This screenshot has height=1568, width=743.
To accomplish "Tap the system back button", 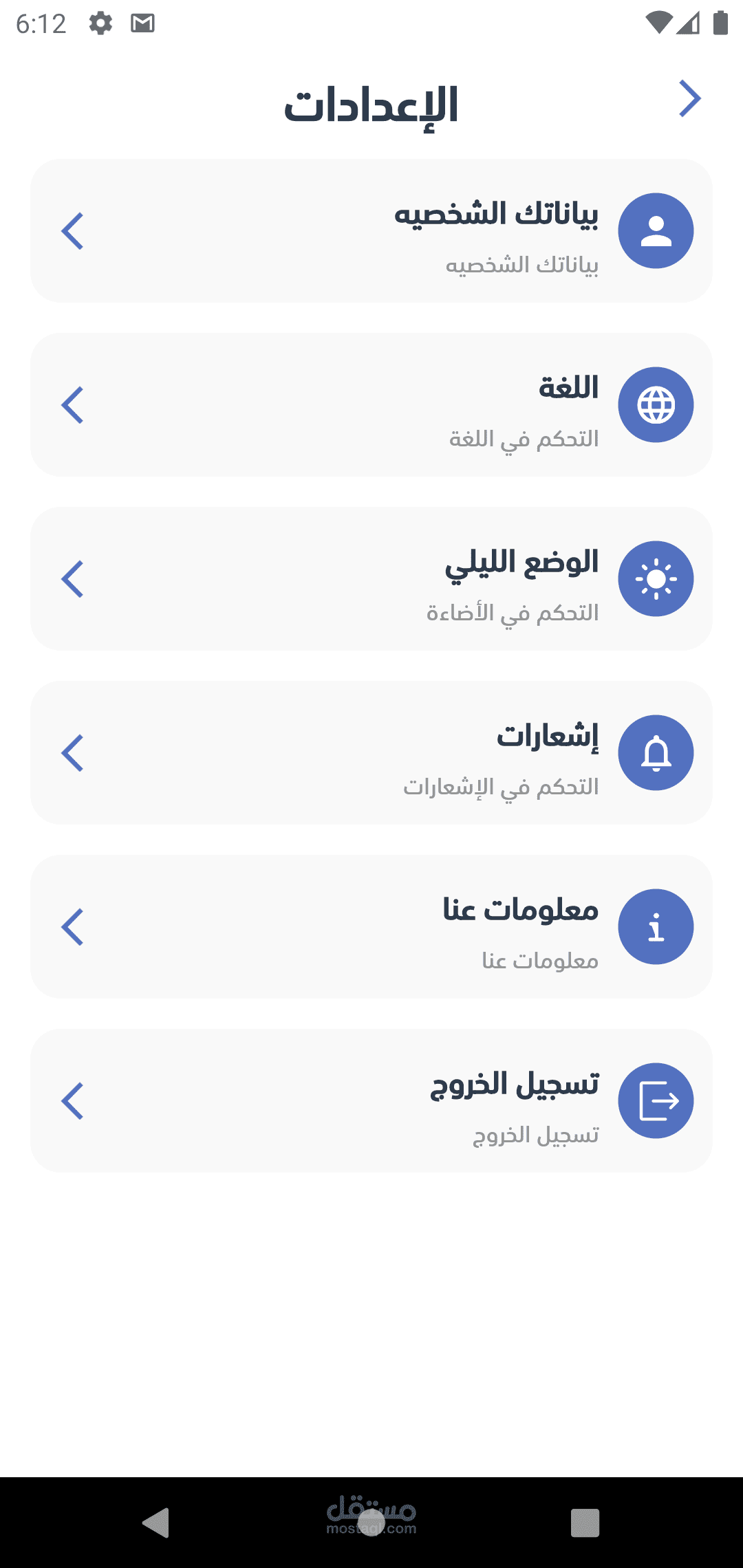I will 157,1523.
